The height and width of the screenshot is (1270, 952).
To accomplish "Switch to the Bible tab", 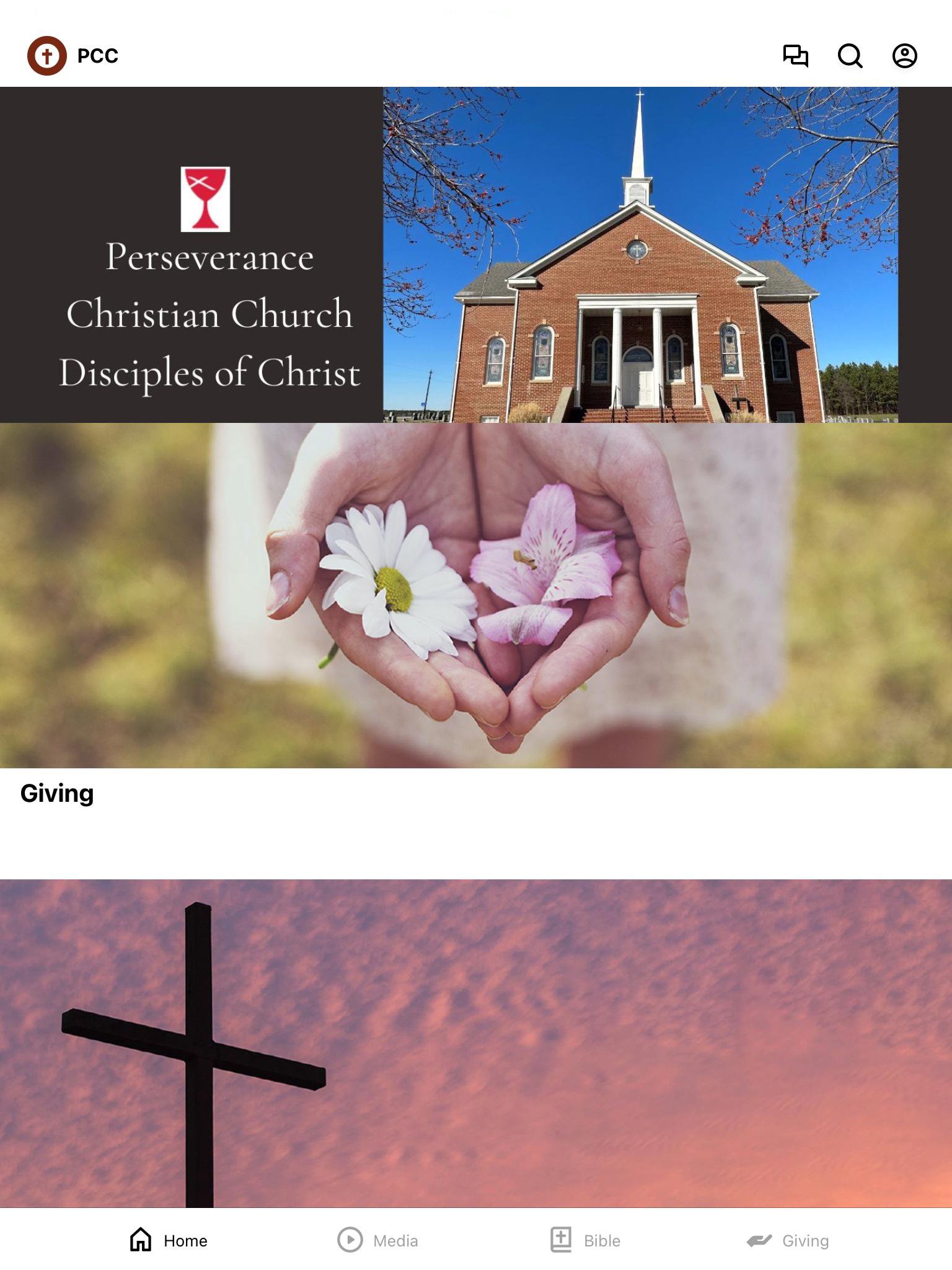I will pos(585,1240).
